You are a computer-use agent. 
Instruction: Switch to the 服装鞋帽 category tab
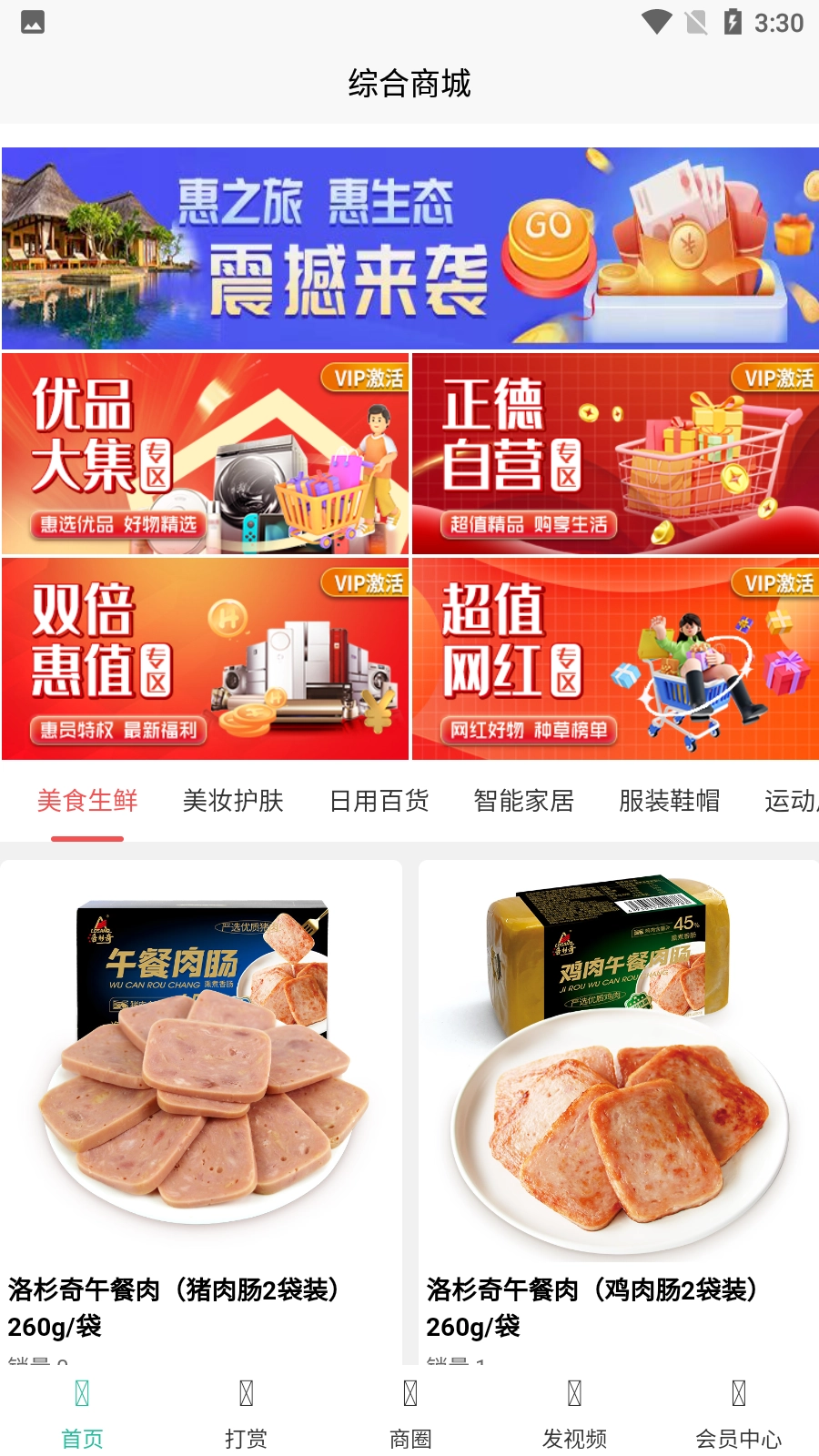coord(671,802)
